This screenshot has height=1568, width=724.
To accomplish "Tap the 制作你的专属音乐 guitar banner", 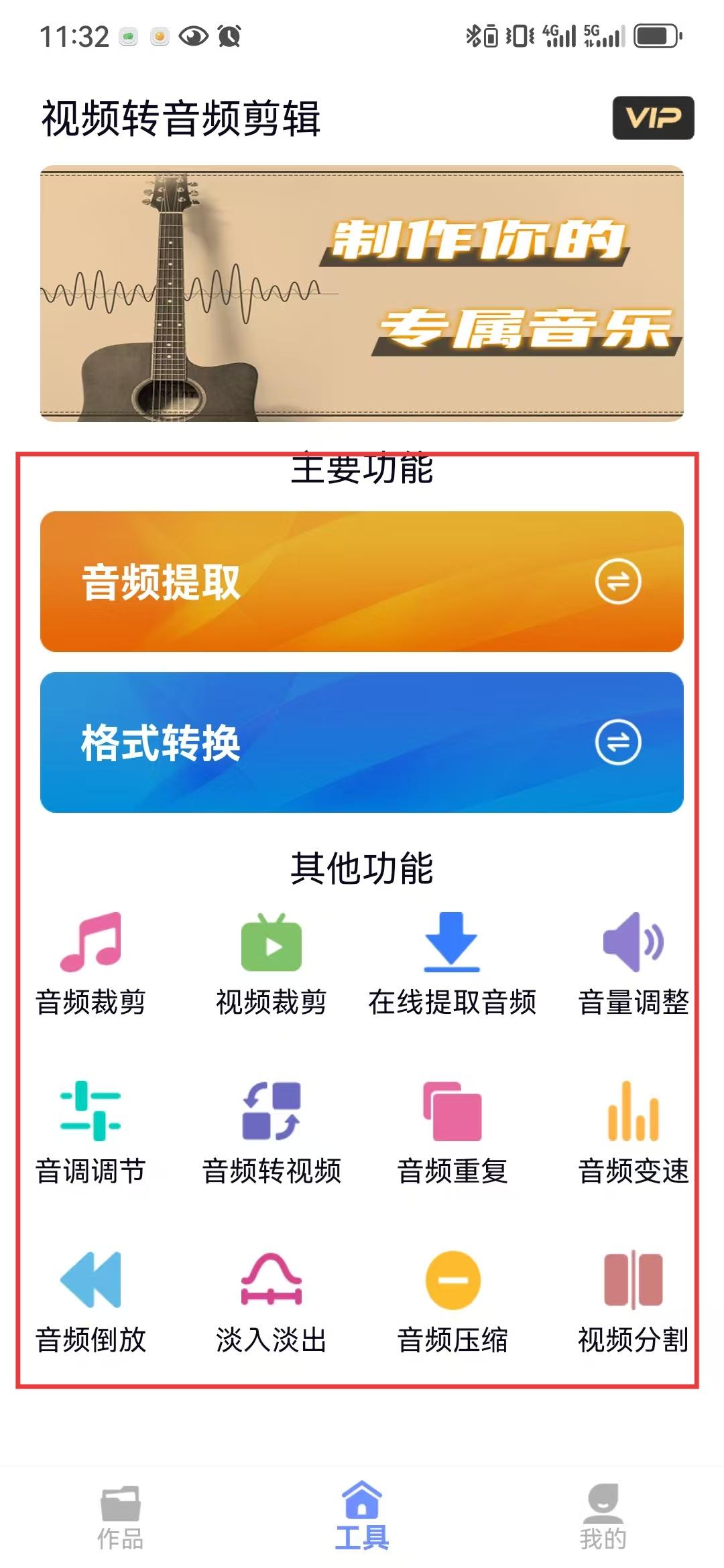I will click(x=362, y=293).
